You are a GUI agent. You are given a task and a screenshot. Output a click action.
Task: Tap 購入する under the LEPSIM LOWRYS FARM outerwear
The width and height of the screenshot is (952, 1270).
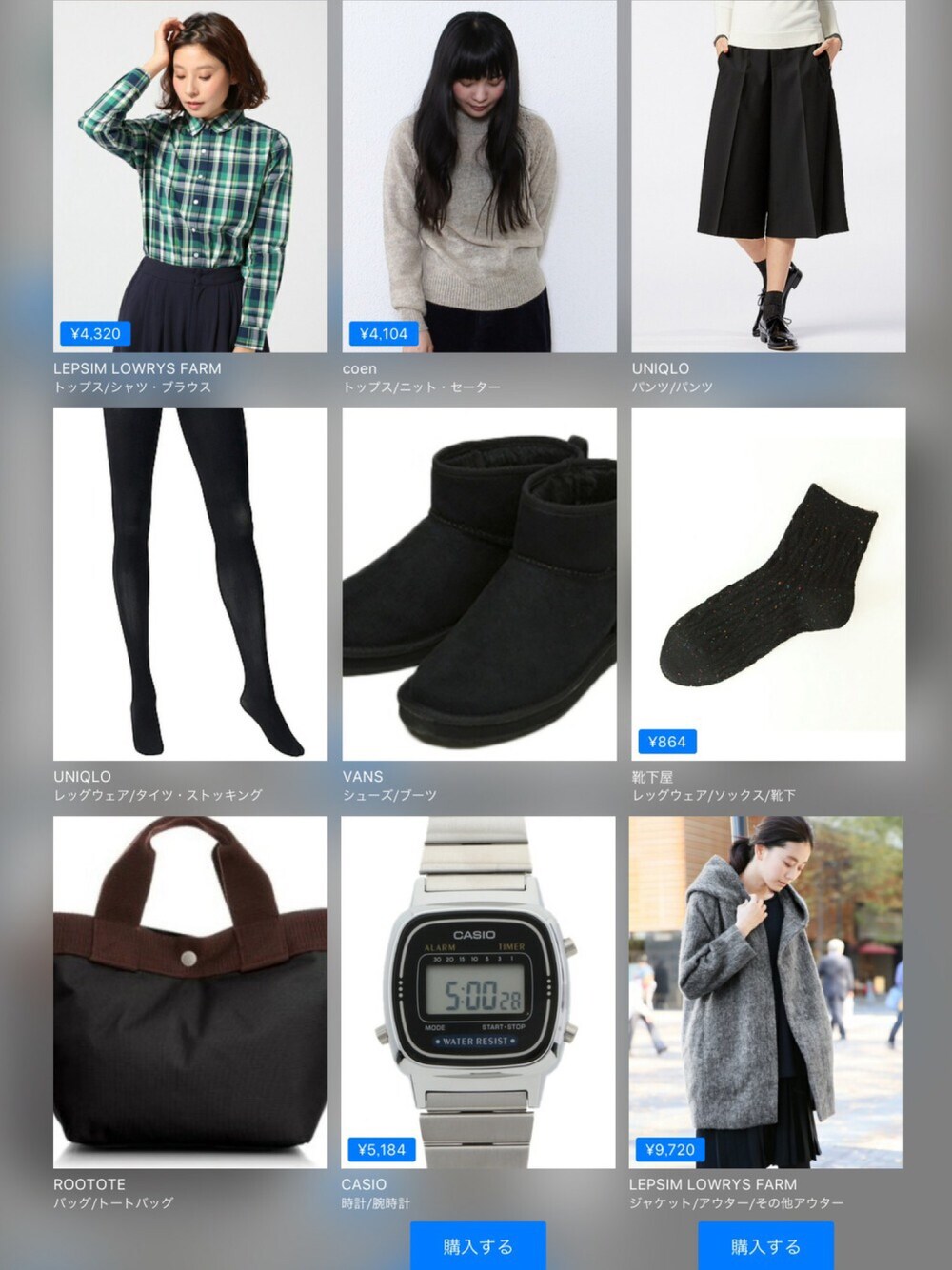765,1246
